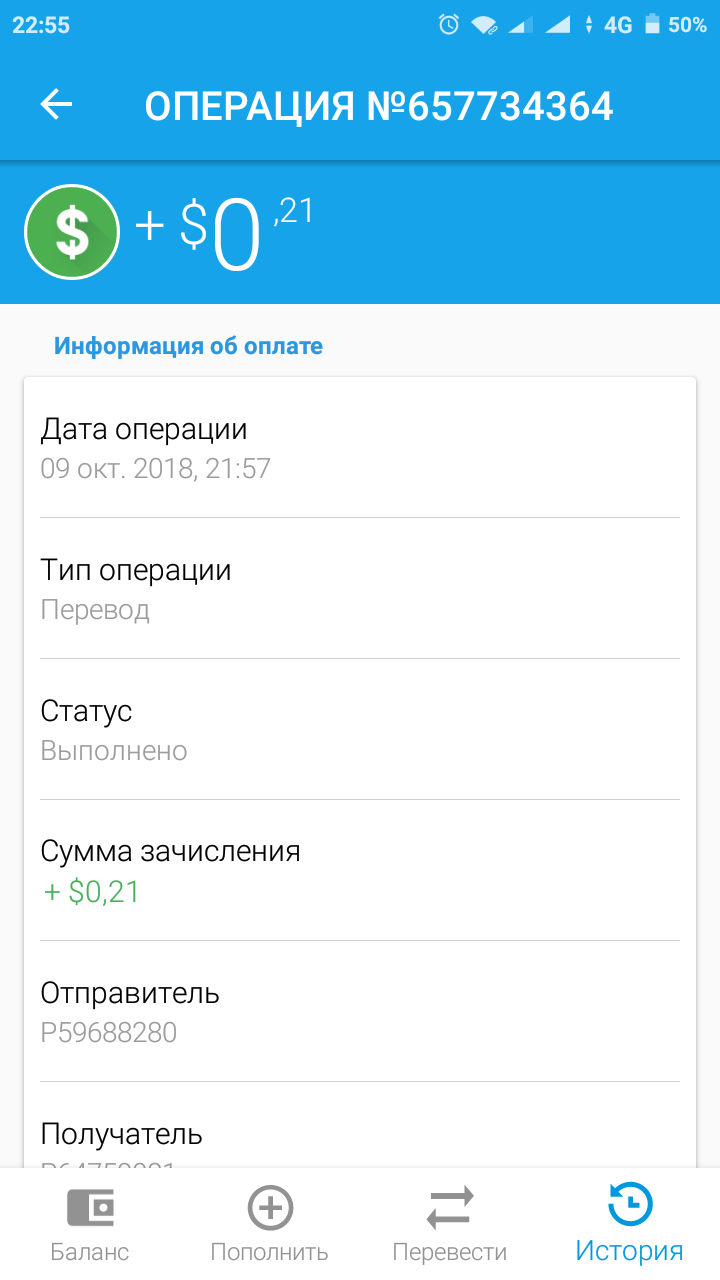Screen dimensions: 720x1280
Task: Select the Перевести tab
Action: 450,1224
